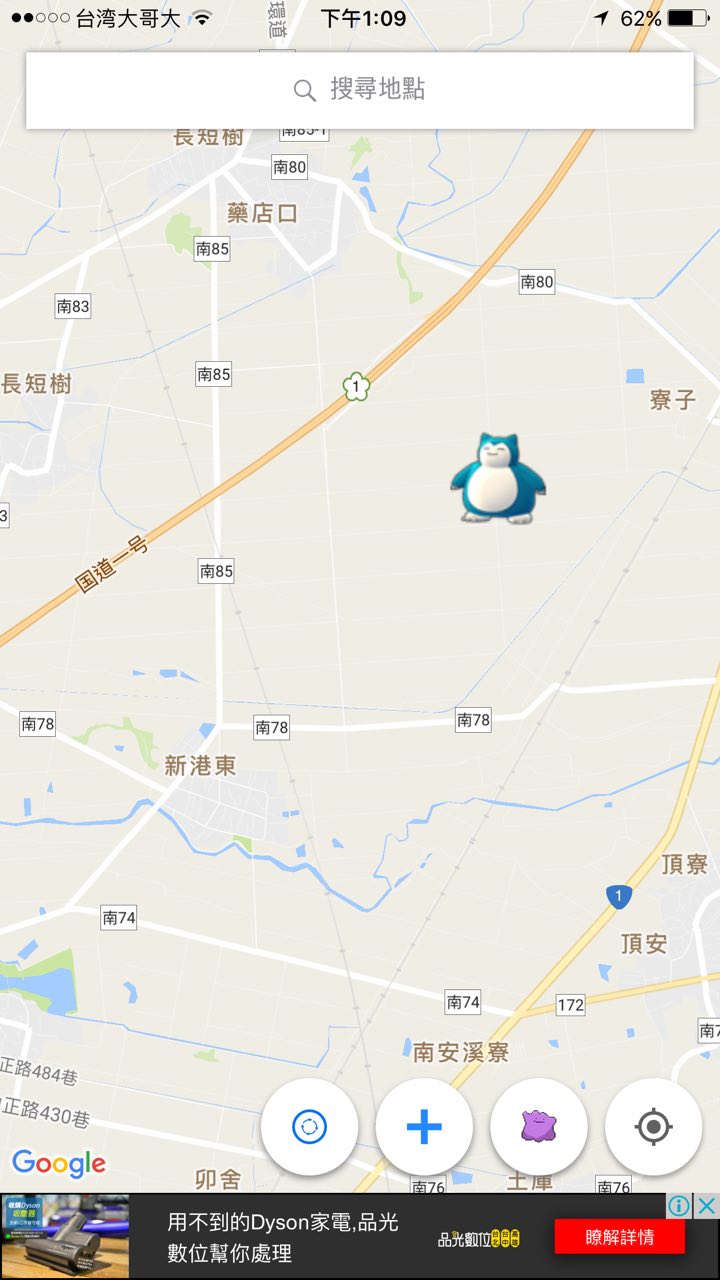Tap the 搜尋地點 search box
The width and height of the screenshot is (720, 1280).
point(360,90)
